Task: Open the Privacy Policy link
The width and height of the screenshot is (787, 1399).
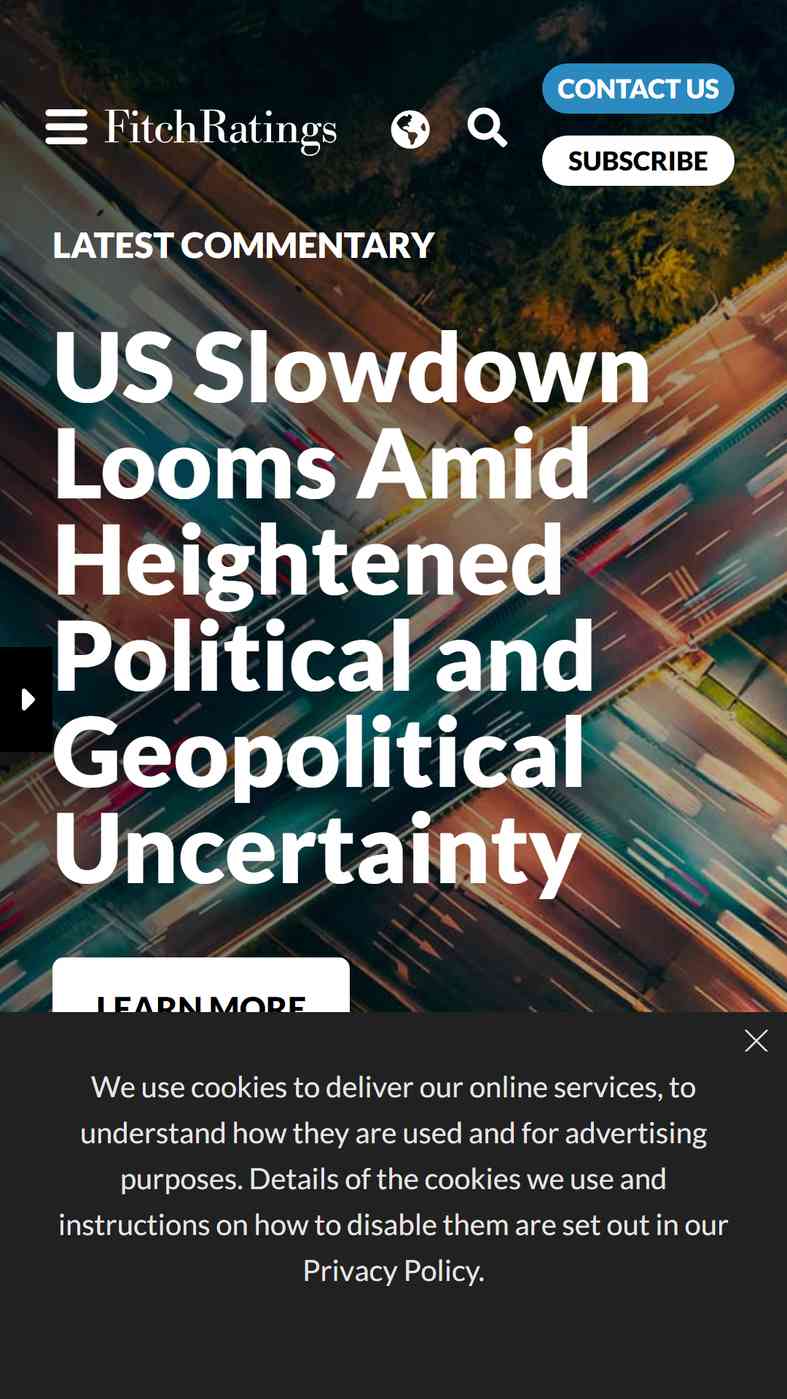Action: (x=392, y=1271)
